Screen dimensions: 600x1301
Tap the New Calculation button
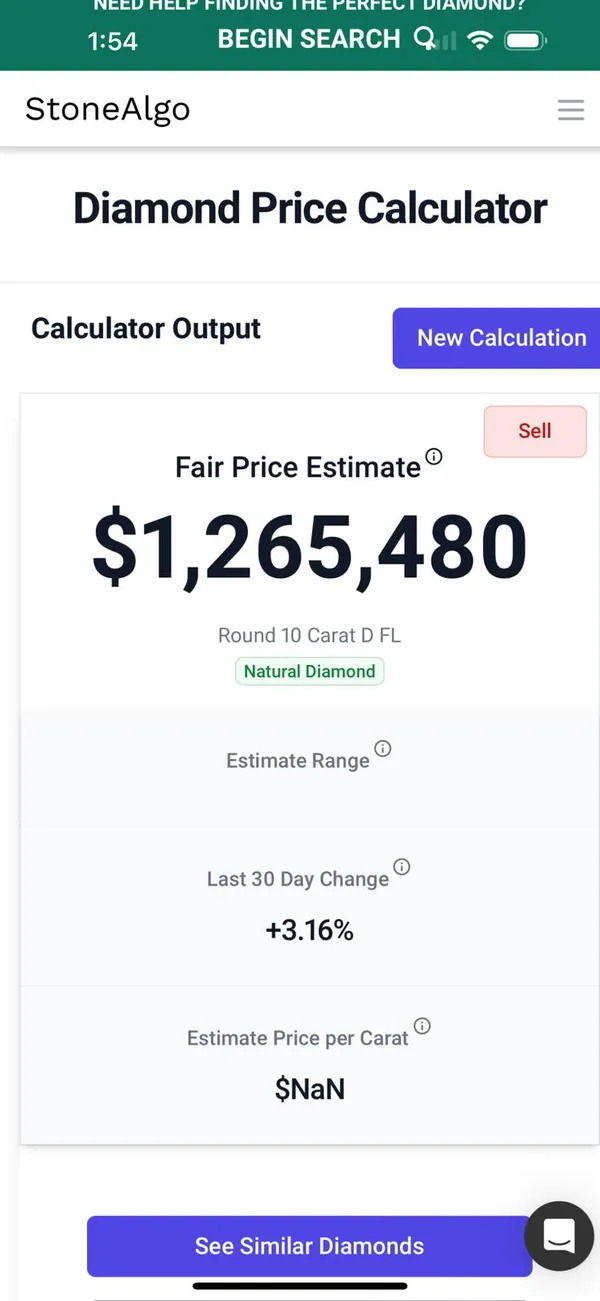point(496,338)
